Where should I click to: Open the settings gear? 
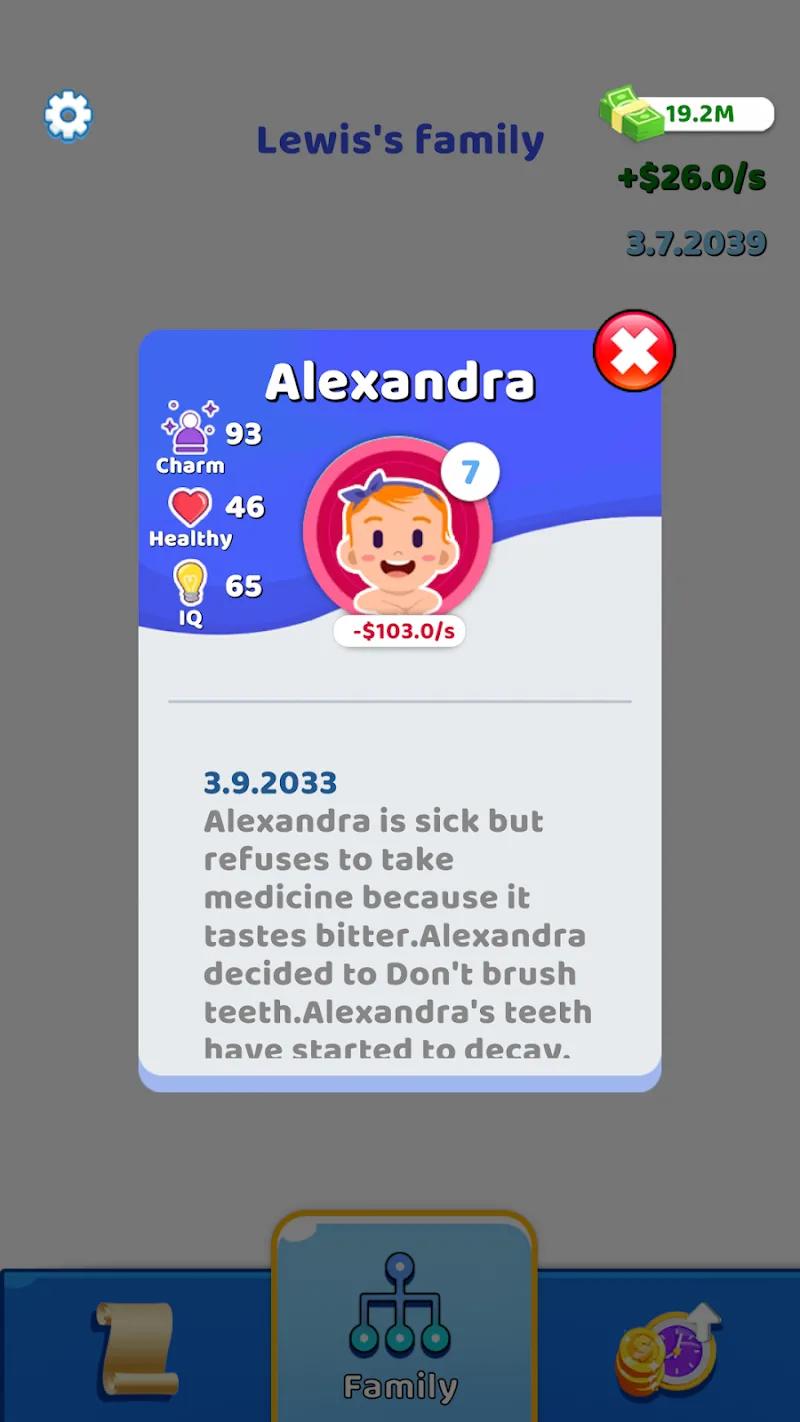click(67, 115)
